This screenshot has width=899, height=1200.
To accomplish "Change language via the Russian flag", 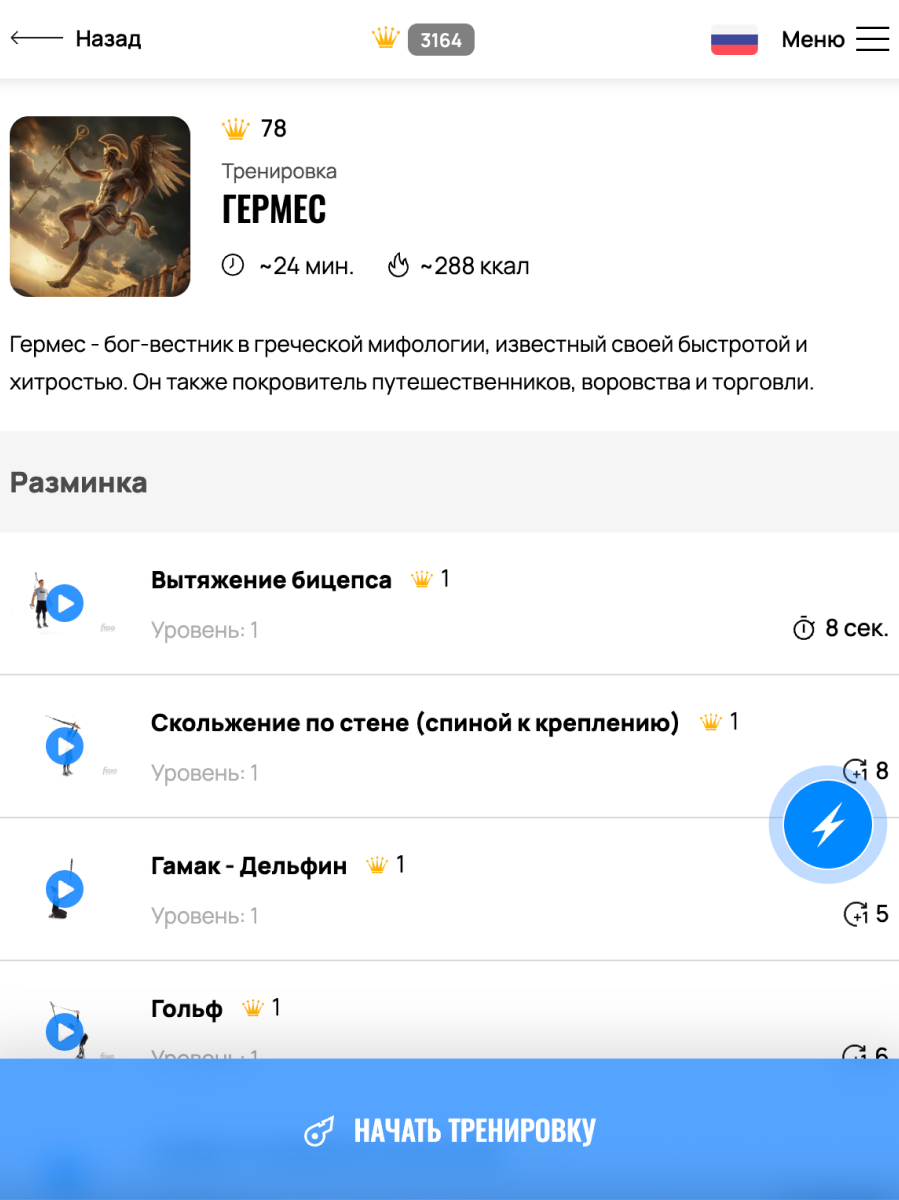I will [734, 40].
